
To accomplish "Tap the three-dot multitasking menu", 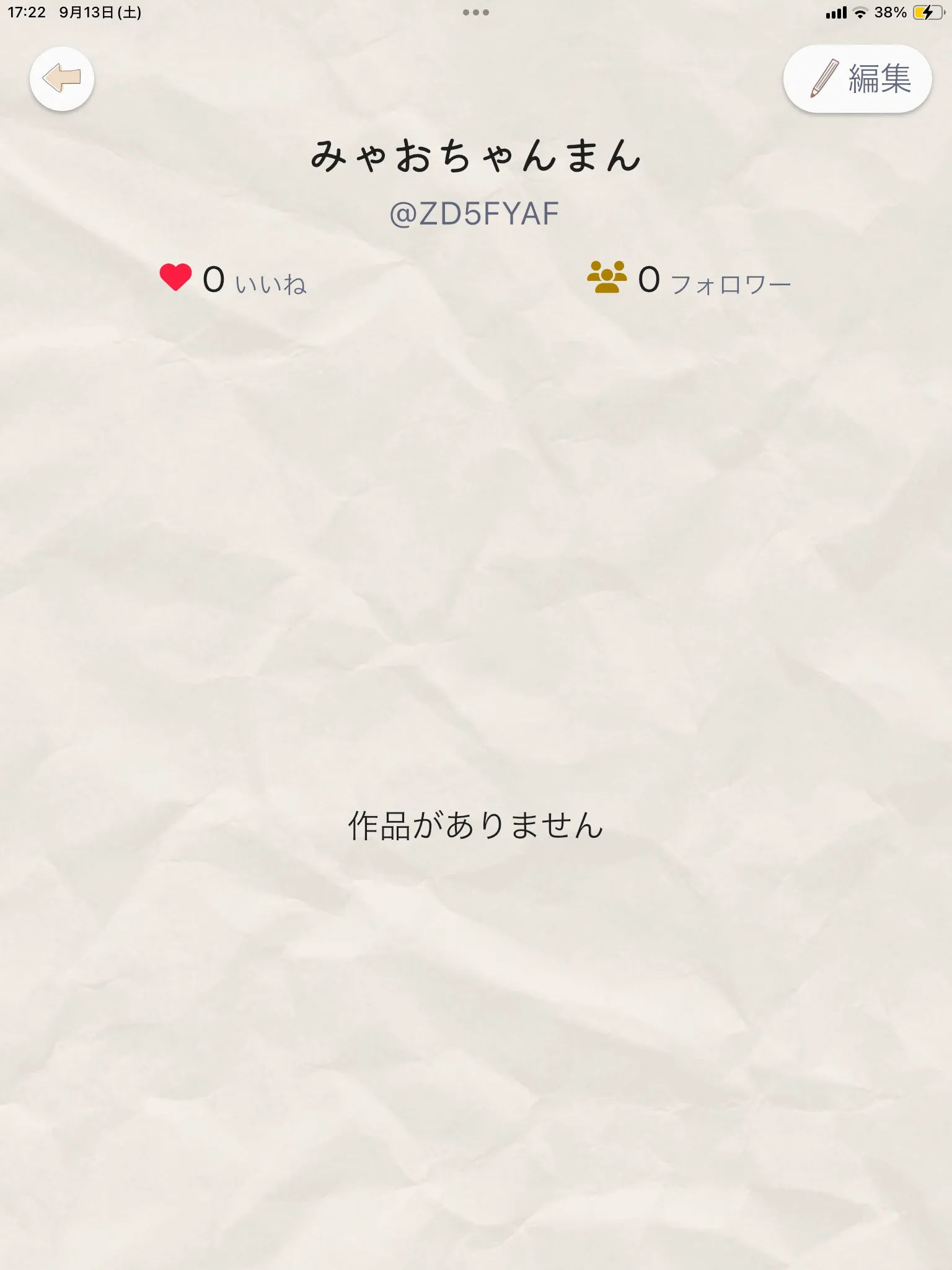I will (x=476, y=12).
